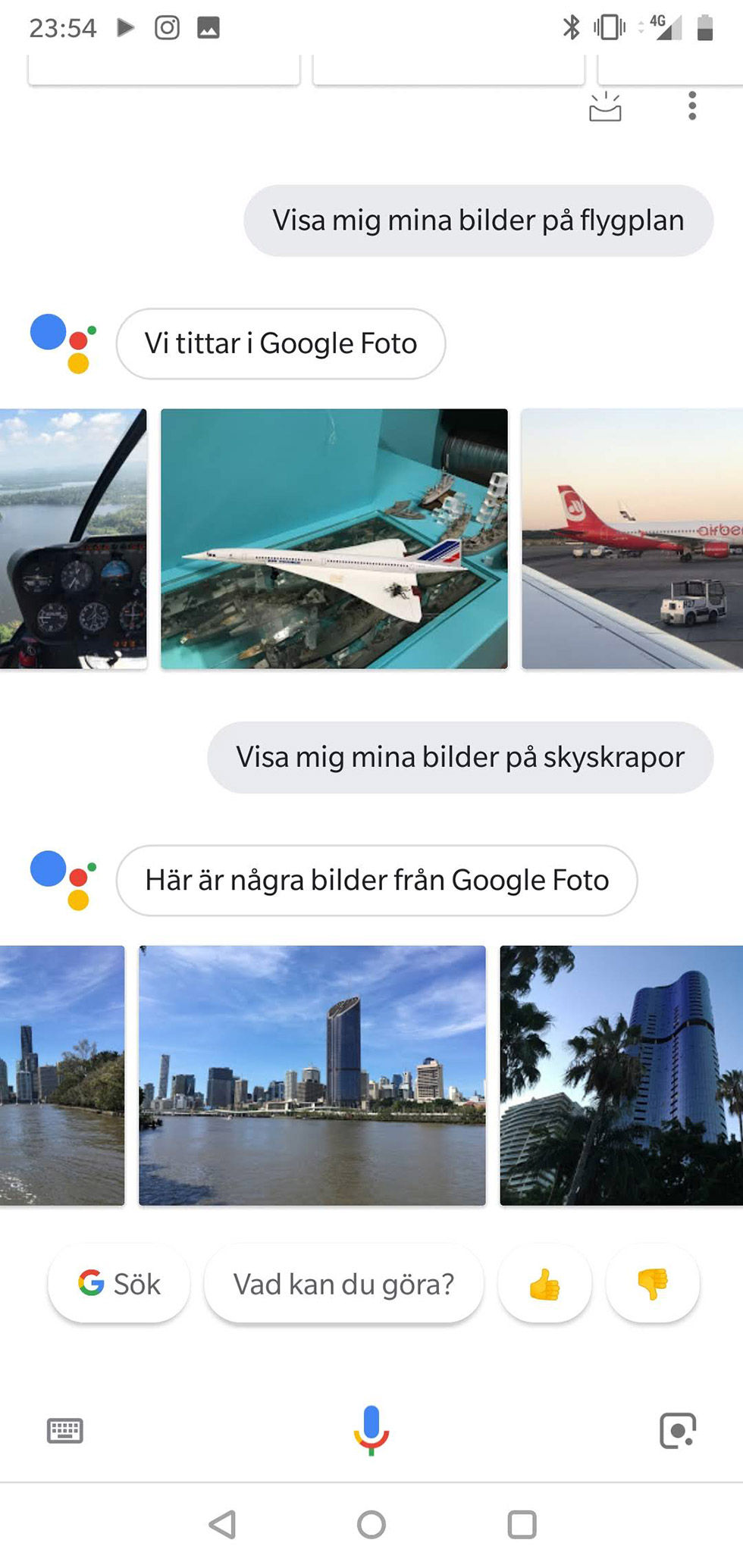The height and width of the screenshot is (1568, 743).
Task: Activate the microphone to speak
Action: (x=371, y=1429)
